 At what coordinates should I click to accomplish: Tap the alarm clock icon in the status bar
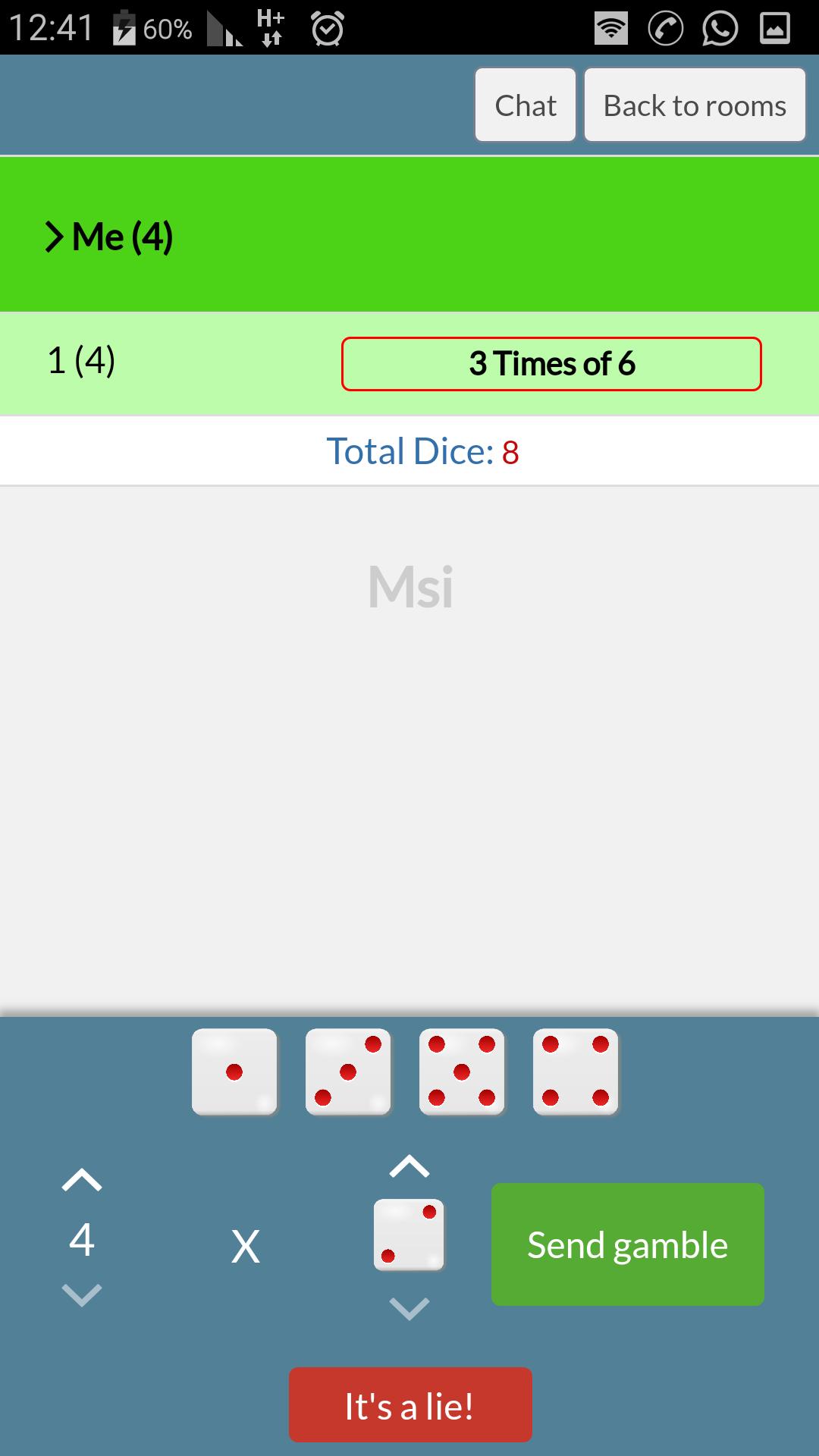tap(326, 29)
